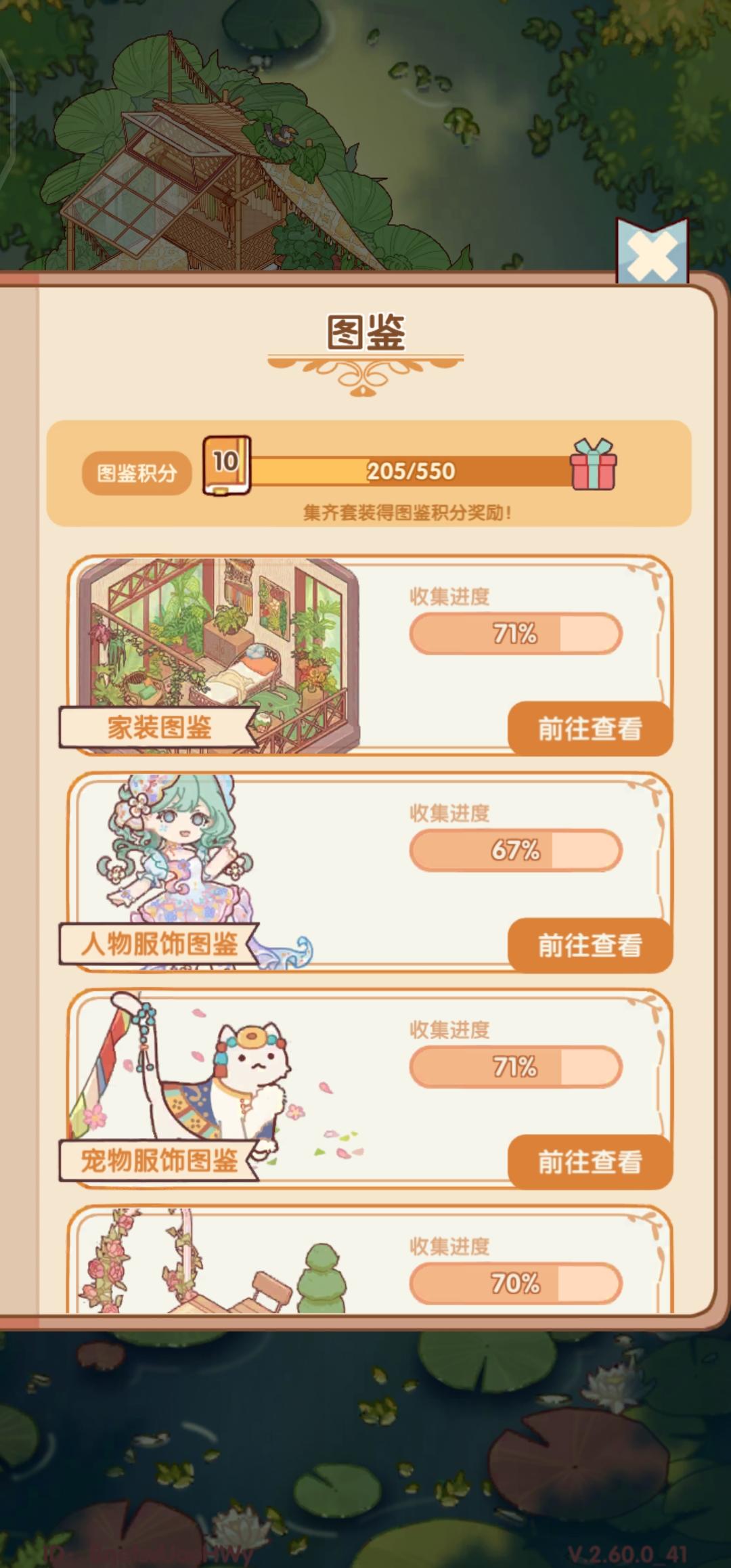
Task: Click the 集齐套装得图鉴积分奖励 hint text
Action: (409, 512)
